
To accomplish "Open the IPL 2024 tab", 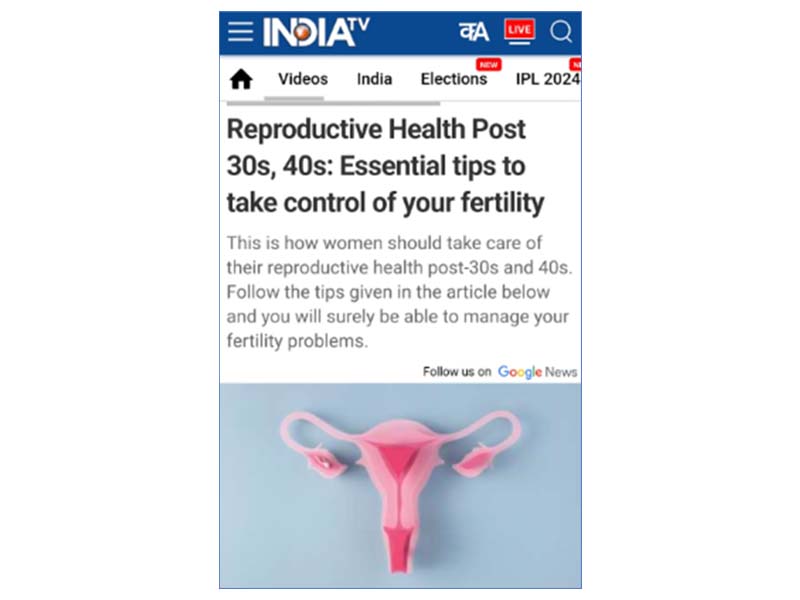I will [547, 79].
